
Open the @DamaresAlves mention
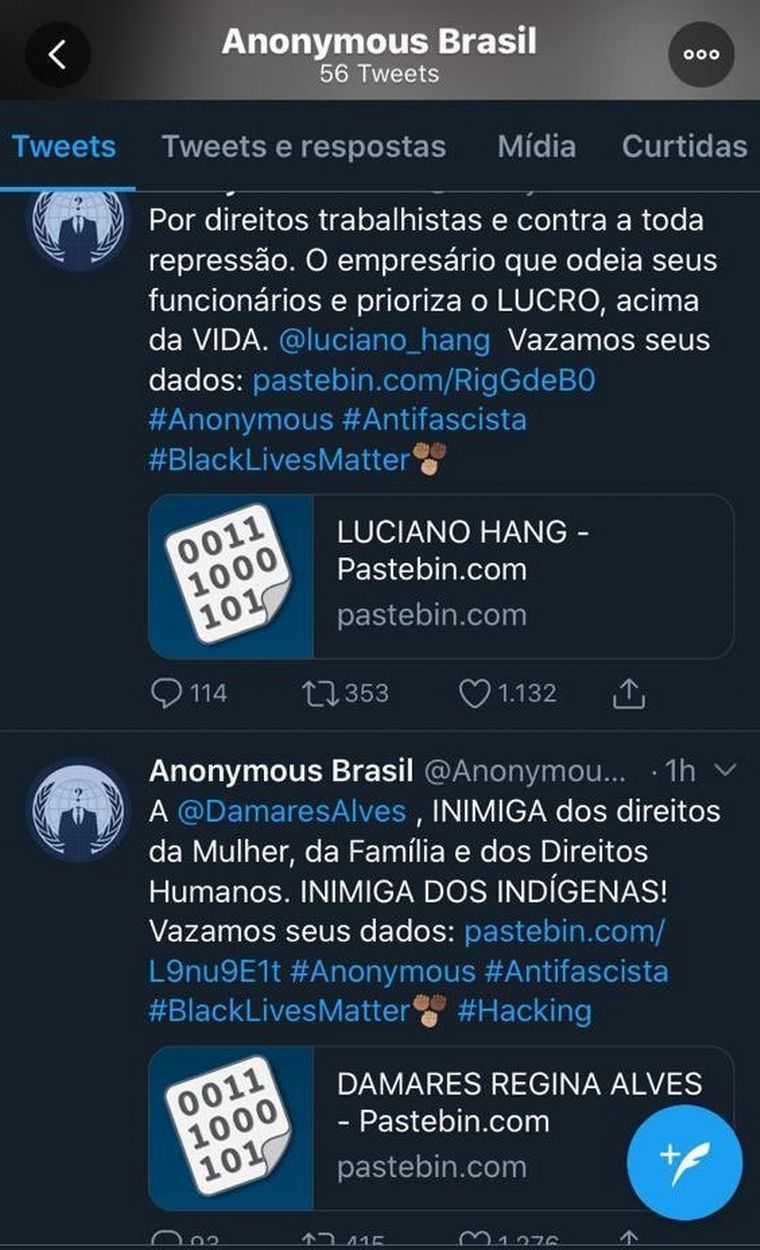point(292,811)
